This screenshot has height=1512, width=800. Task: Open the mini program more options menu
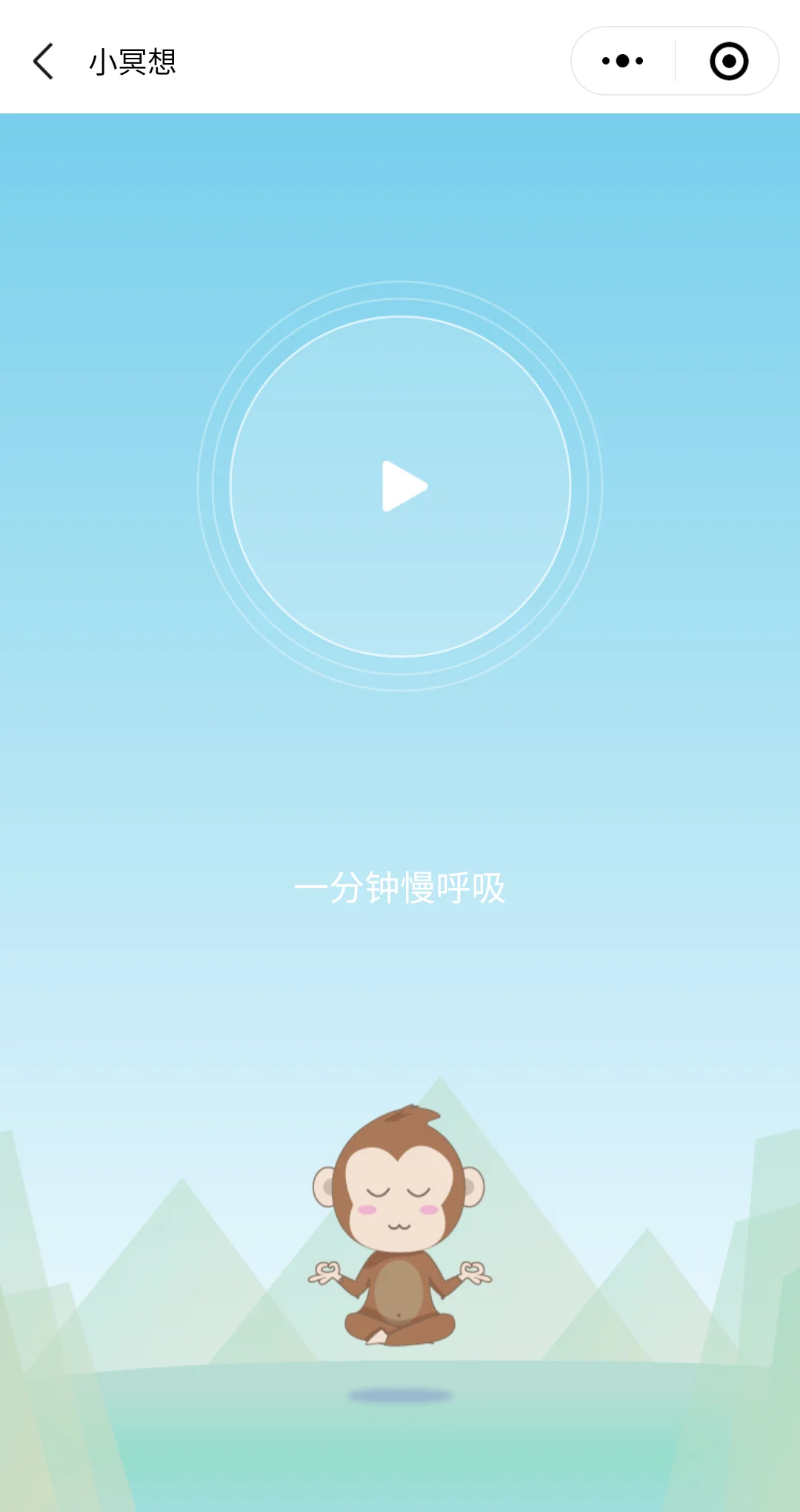[x=622, y=62]
